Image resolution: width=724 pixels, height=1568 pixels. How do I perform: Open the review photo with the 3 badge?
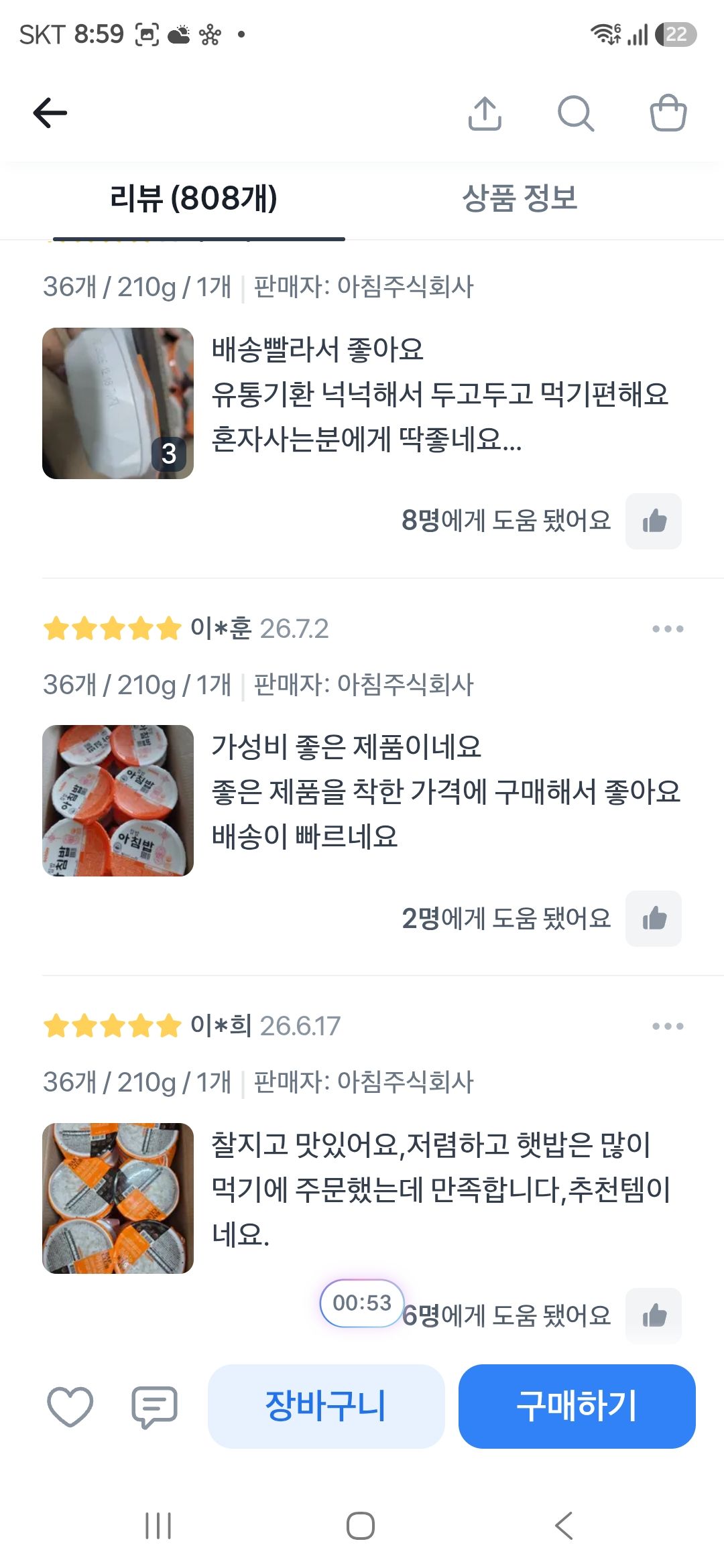[118, 403]
